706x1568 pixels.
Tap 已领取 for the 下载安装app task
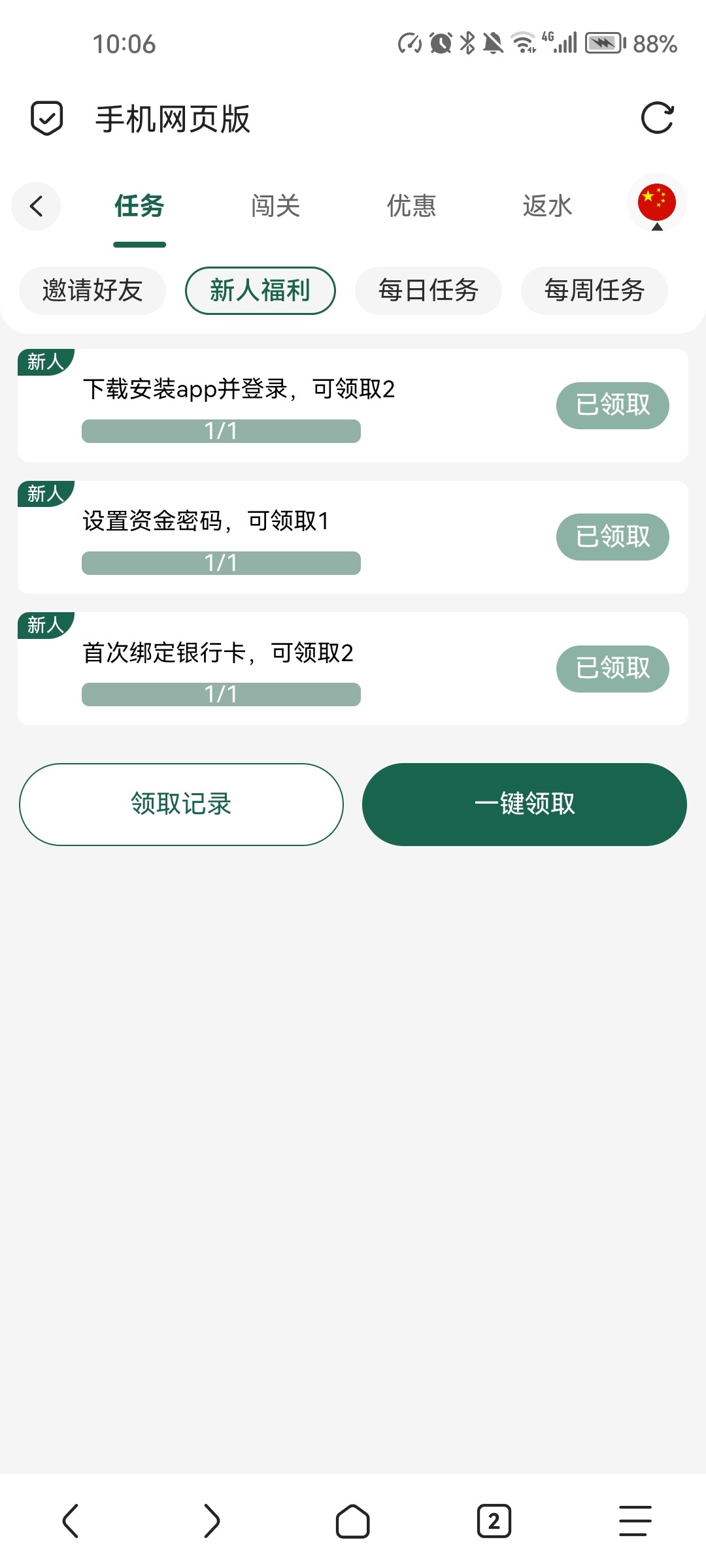coord(613,406)
